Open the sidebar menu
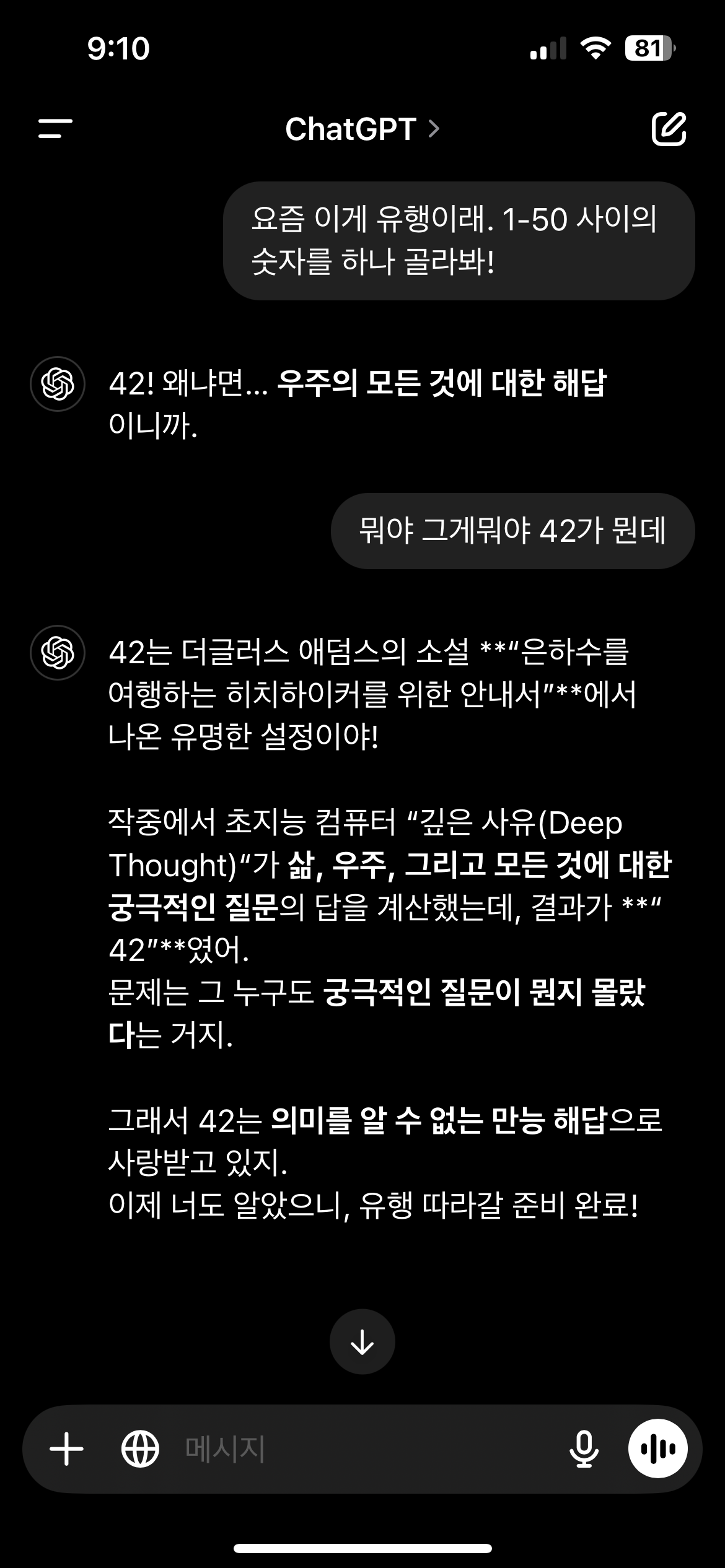This screenshot has height=1568, width=725. click(x=55, y=129)
